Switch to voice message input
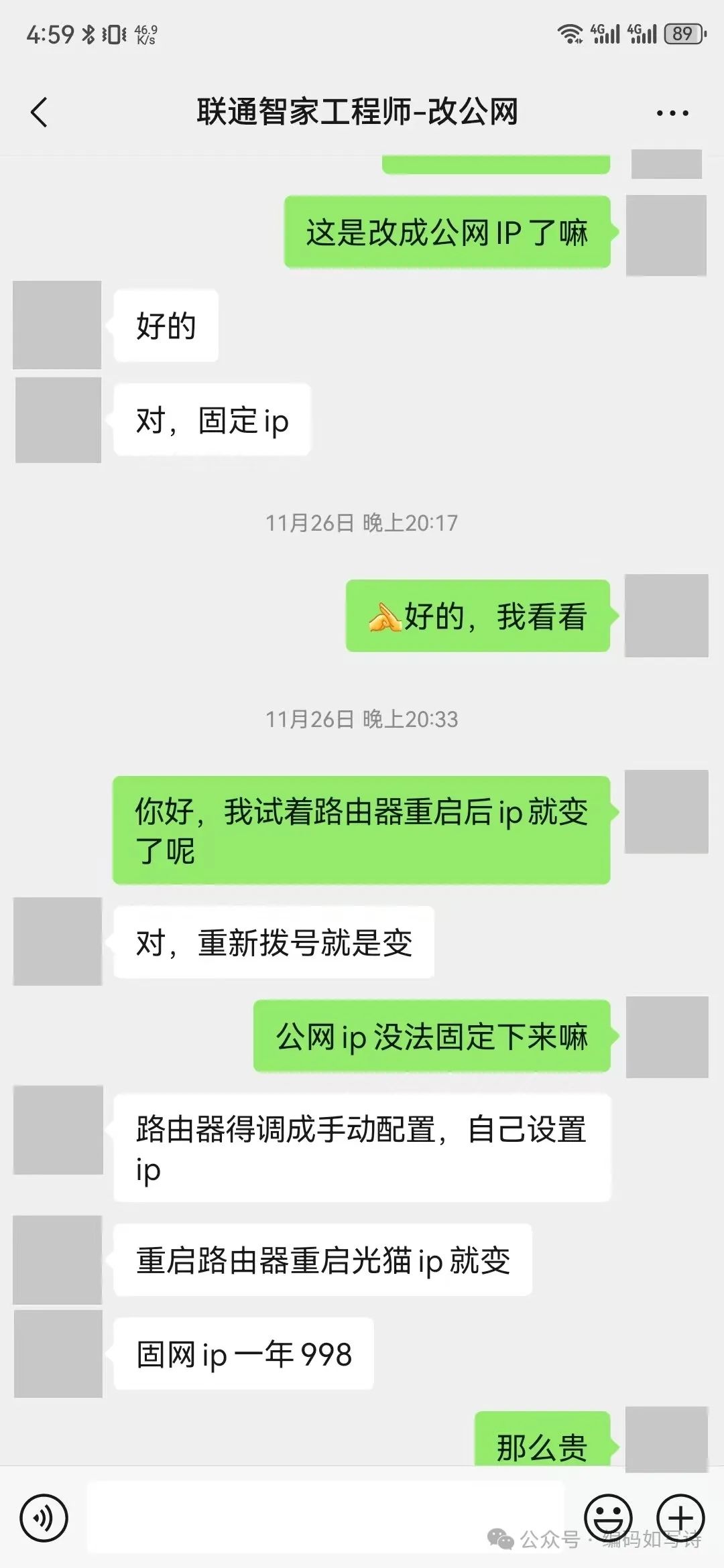724x1568 pixels. [44, 1518]
